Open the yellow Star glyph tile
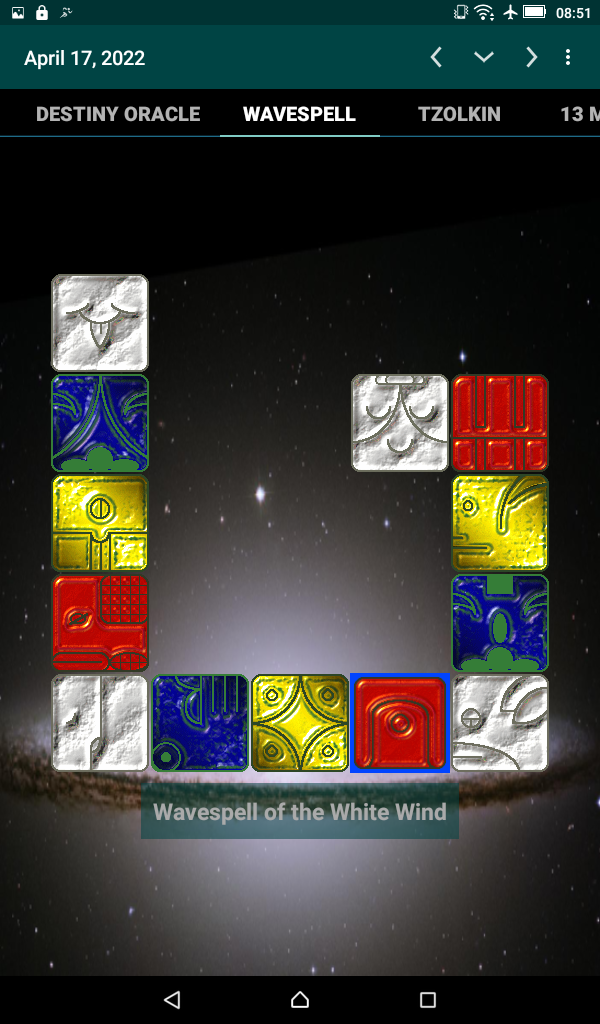Image resolution: width=600 pixels, height=1024 pixels. click(x=300, y=723)
